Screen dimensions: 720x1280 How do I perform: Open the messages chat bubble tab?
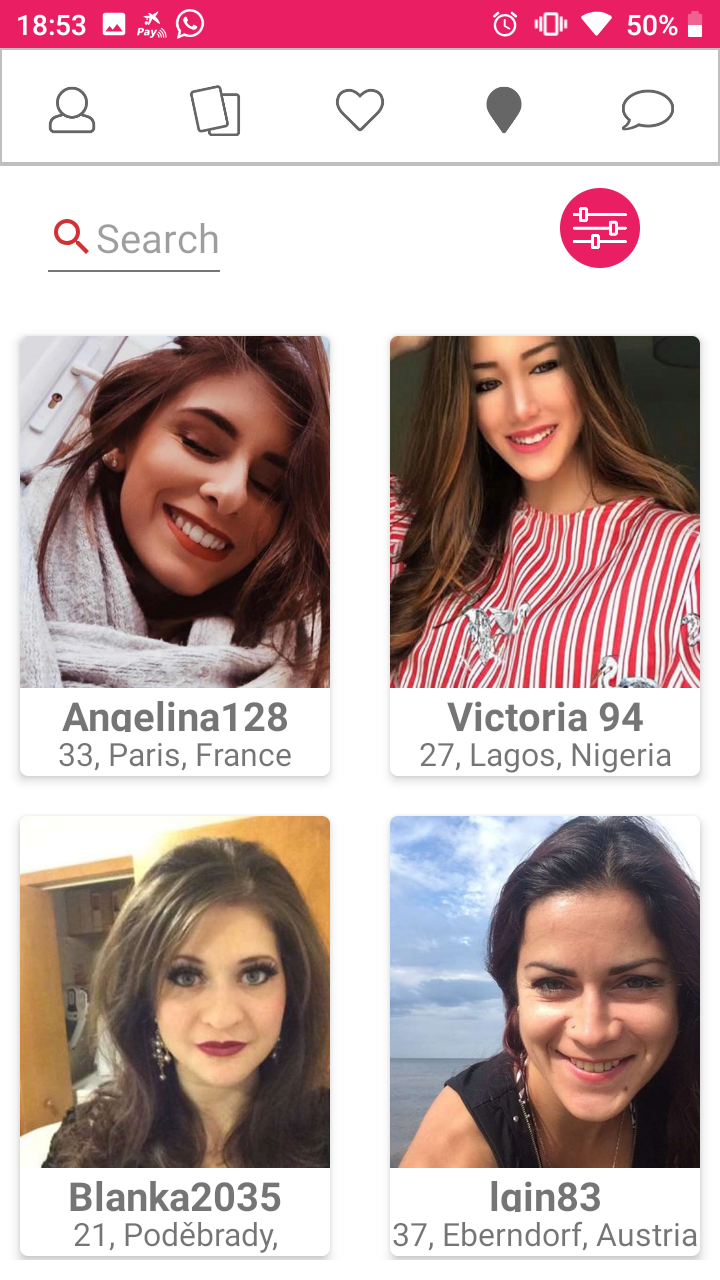648,110
